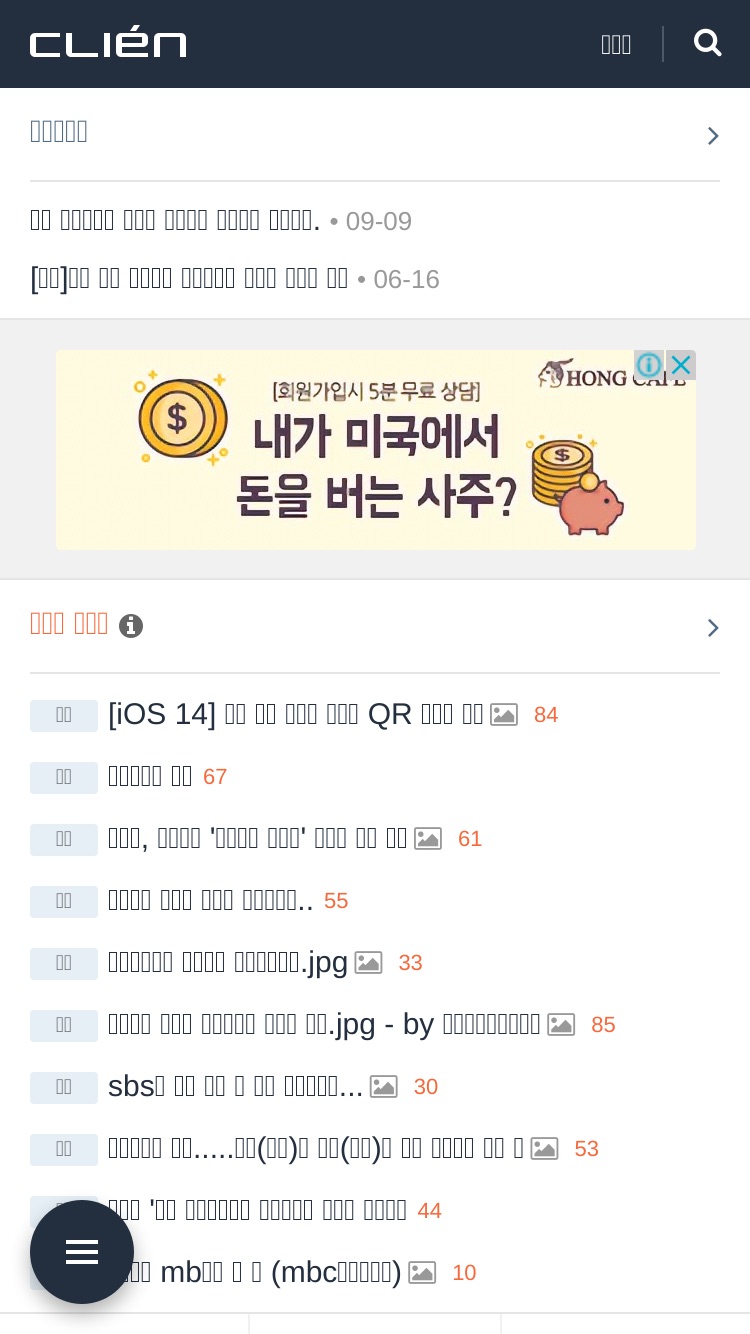750x1334 pixels.
Task: Tap the info icon beside the orange heading
Action: (x=131, y=626)
